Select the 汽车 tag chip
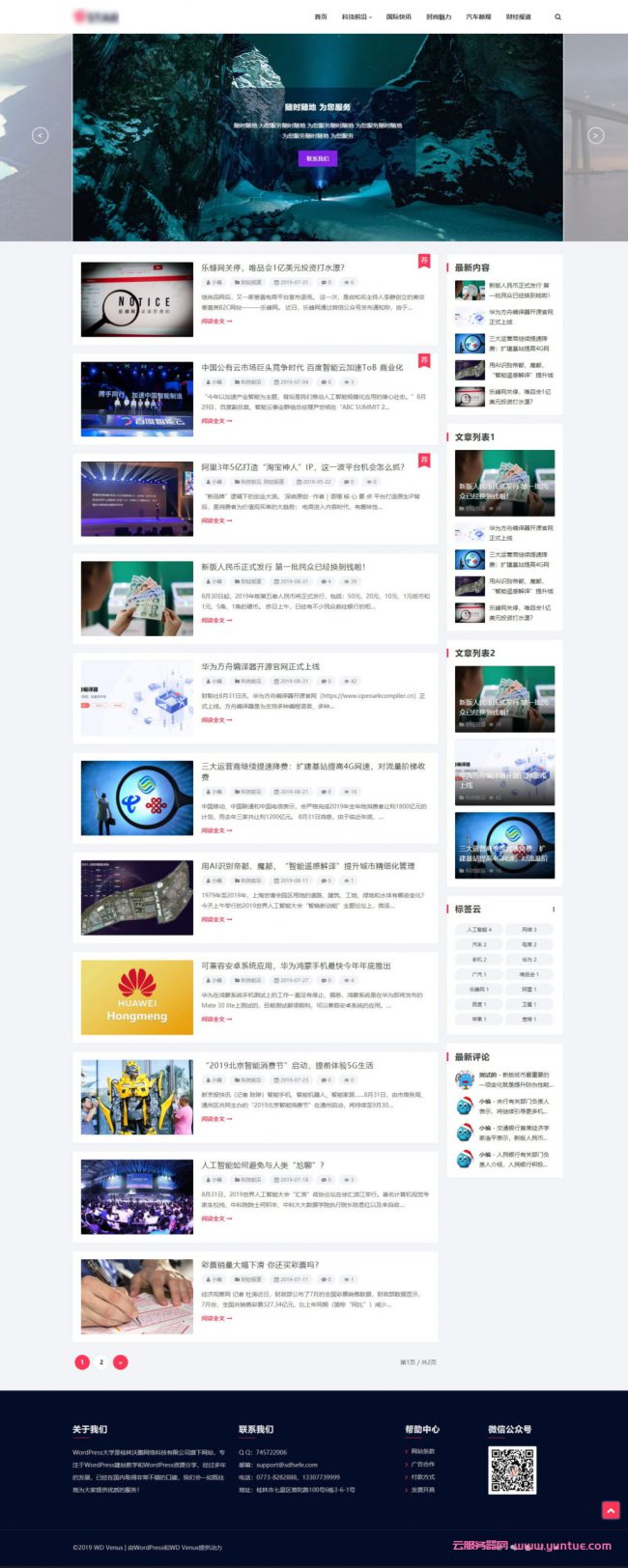The height and width of the screenshot is (1568, 628). (x=479, y=944)
